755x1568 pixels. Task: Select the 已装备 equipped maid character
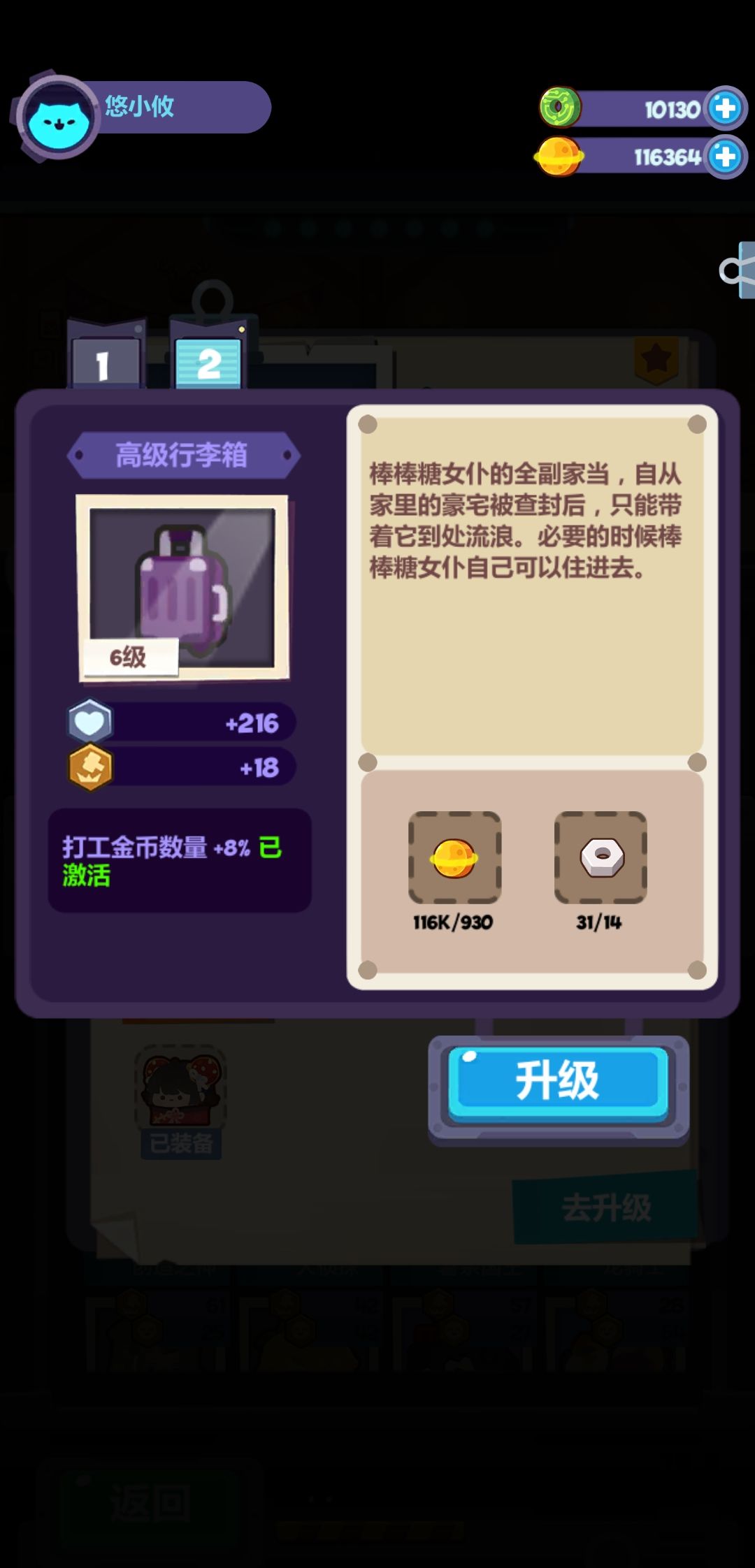click(179, 1090)
